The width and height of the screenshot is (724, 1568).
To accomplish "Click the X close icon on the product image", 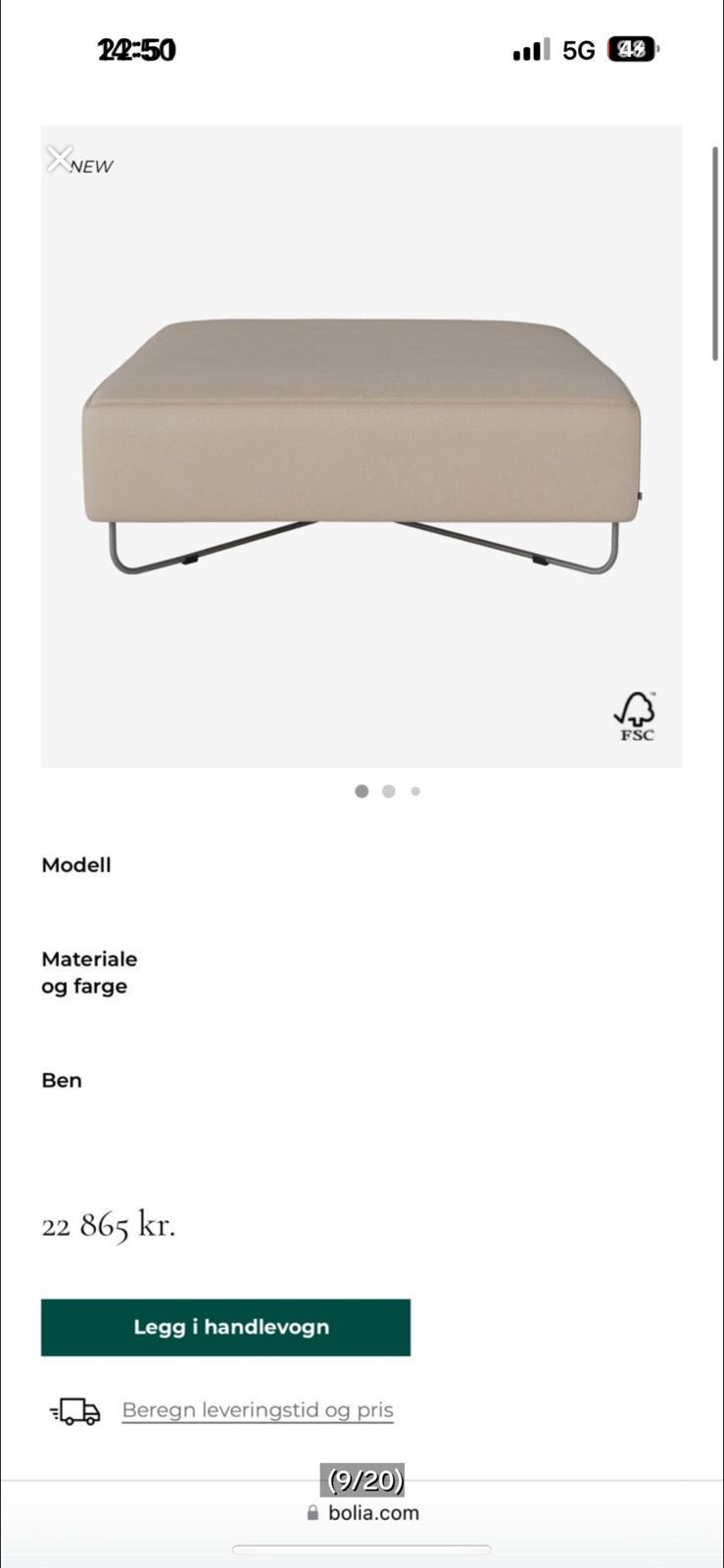I will 62,159.
